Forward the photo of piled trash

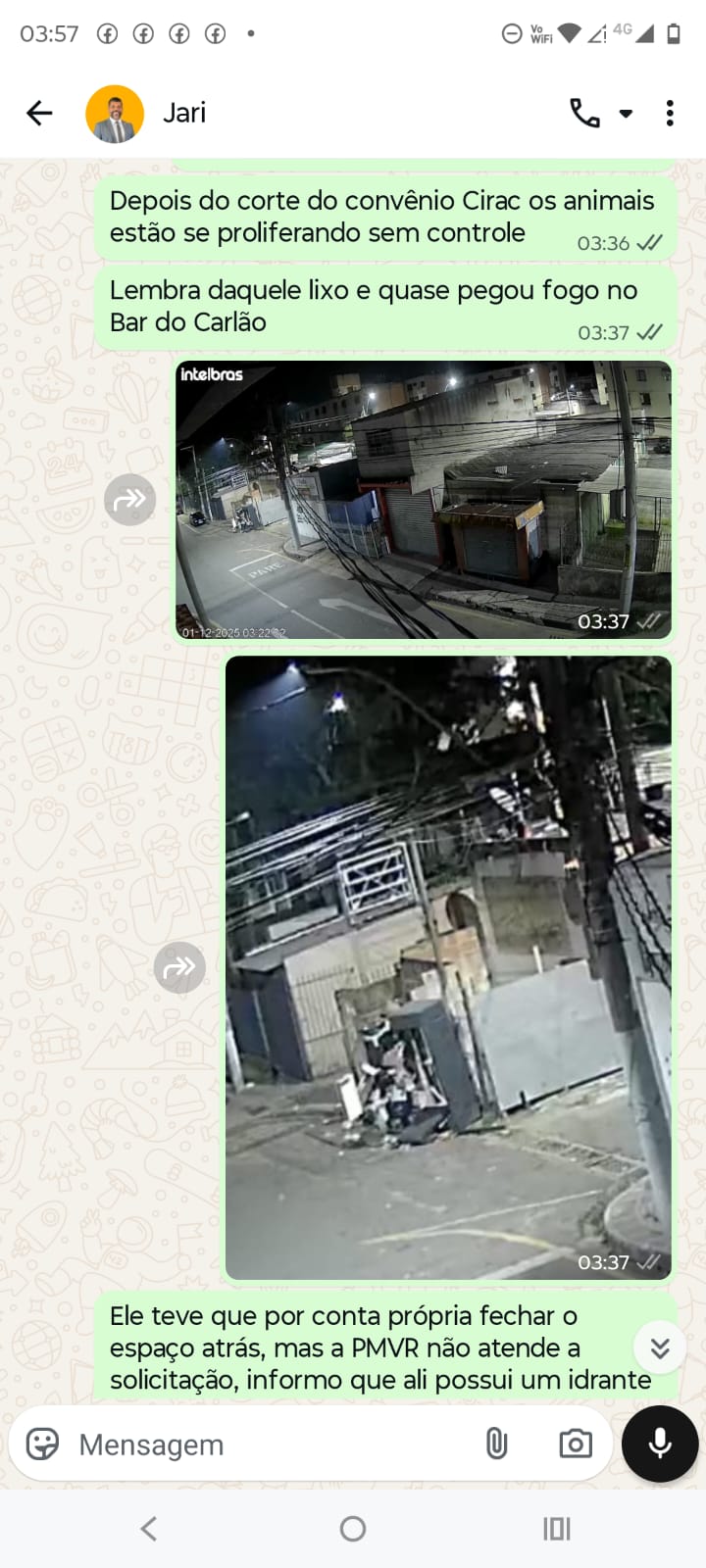[x=179, y=968]
